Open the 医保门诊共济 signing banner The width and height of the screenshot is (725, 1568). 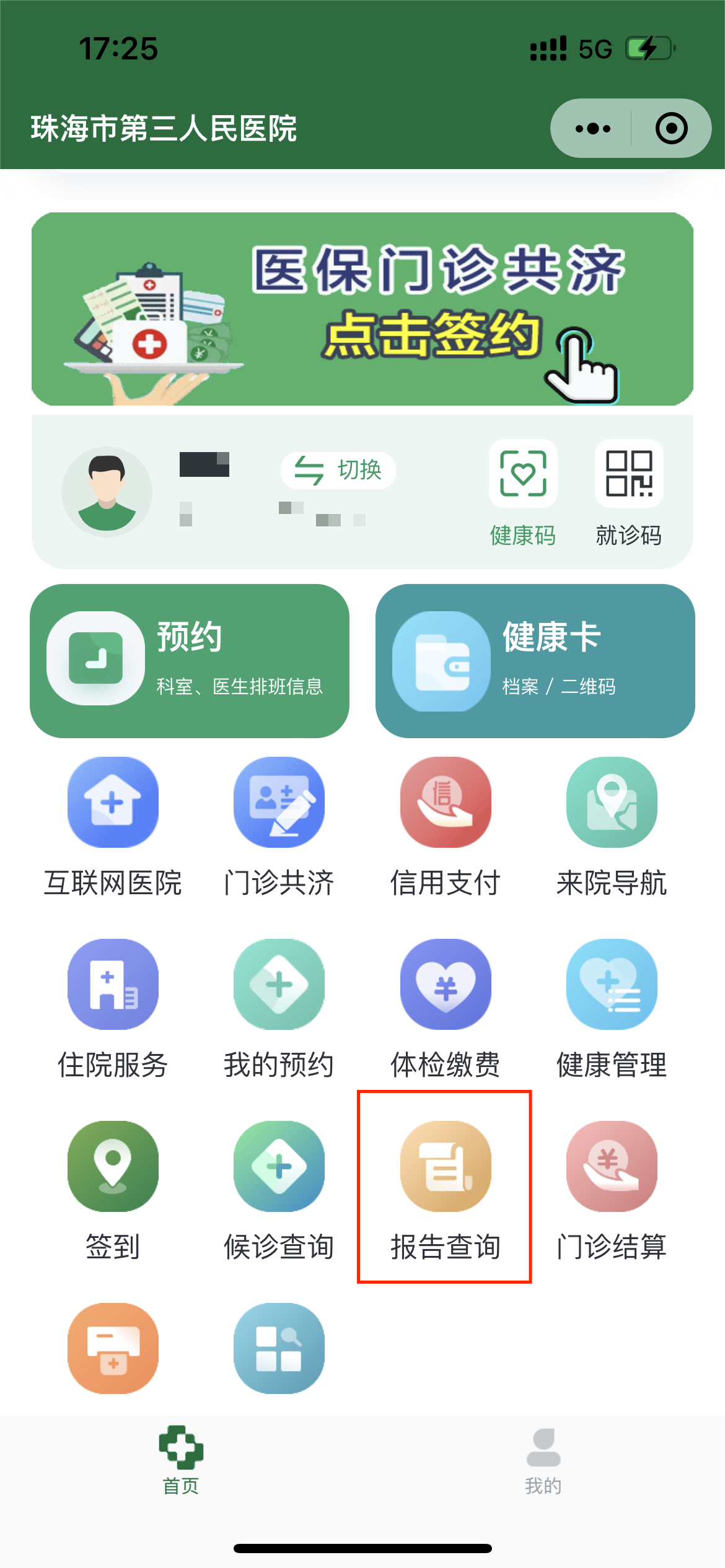362,309
